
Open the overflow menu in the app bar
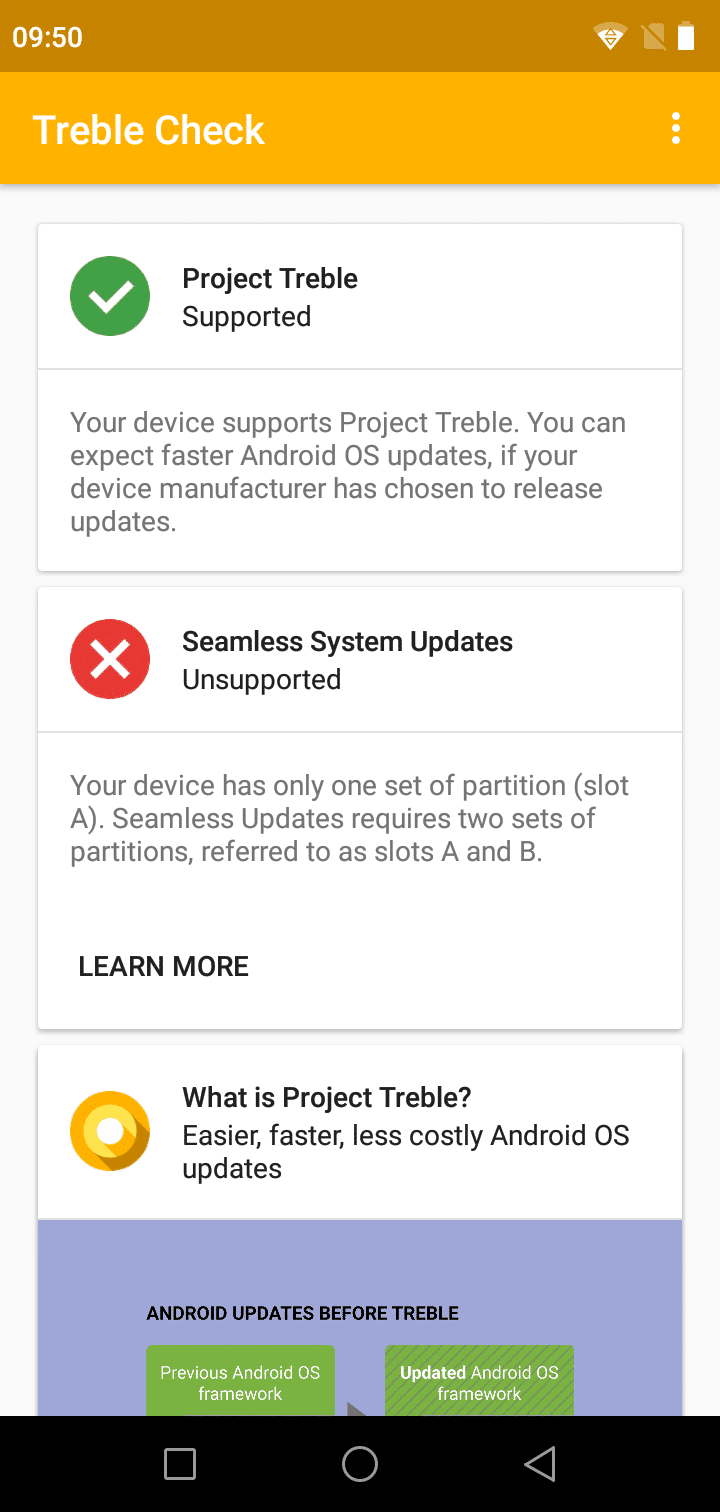coord(676,129)
